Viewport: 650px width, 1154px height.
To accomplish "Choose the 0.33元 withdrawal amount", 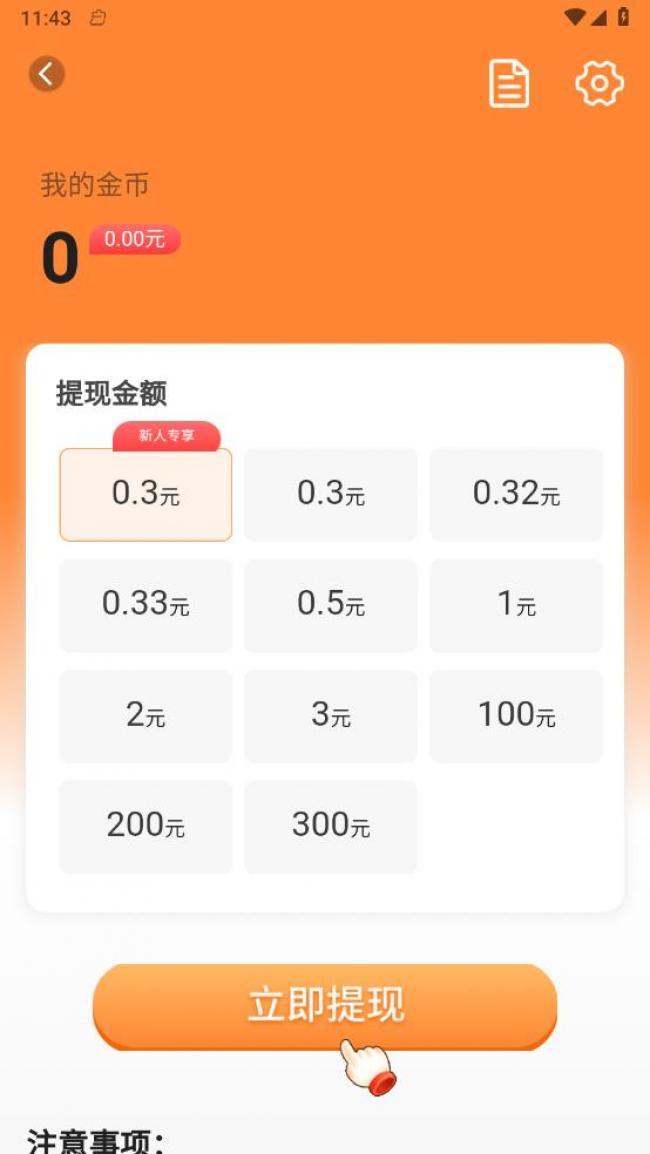I will click(146, 604).
